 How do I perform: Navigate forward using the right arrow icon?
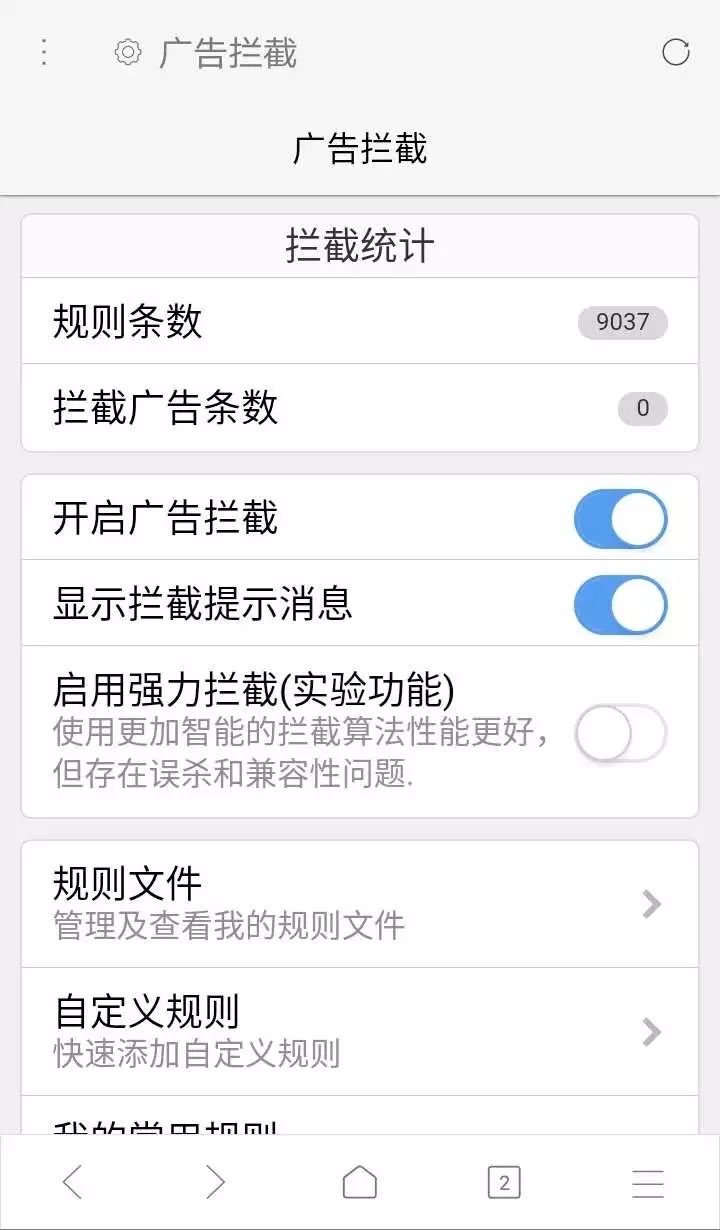[x=216, y=1180]
